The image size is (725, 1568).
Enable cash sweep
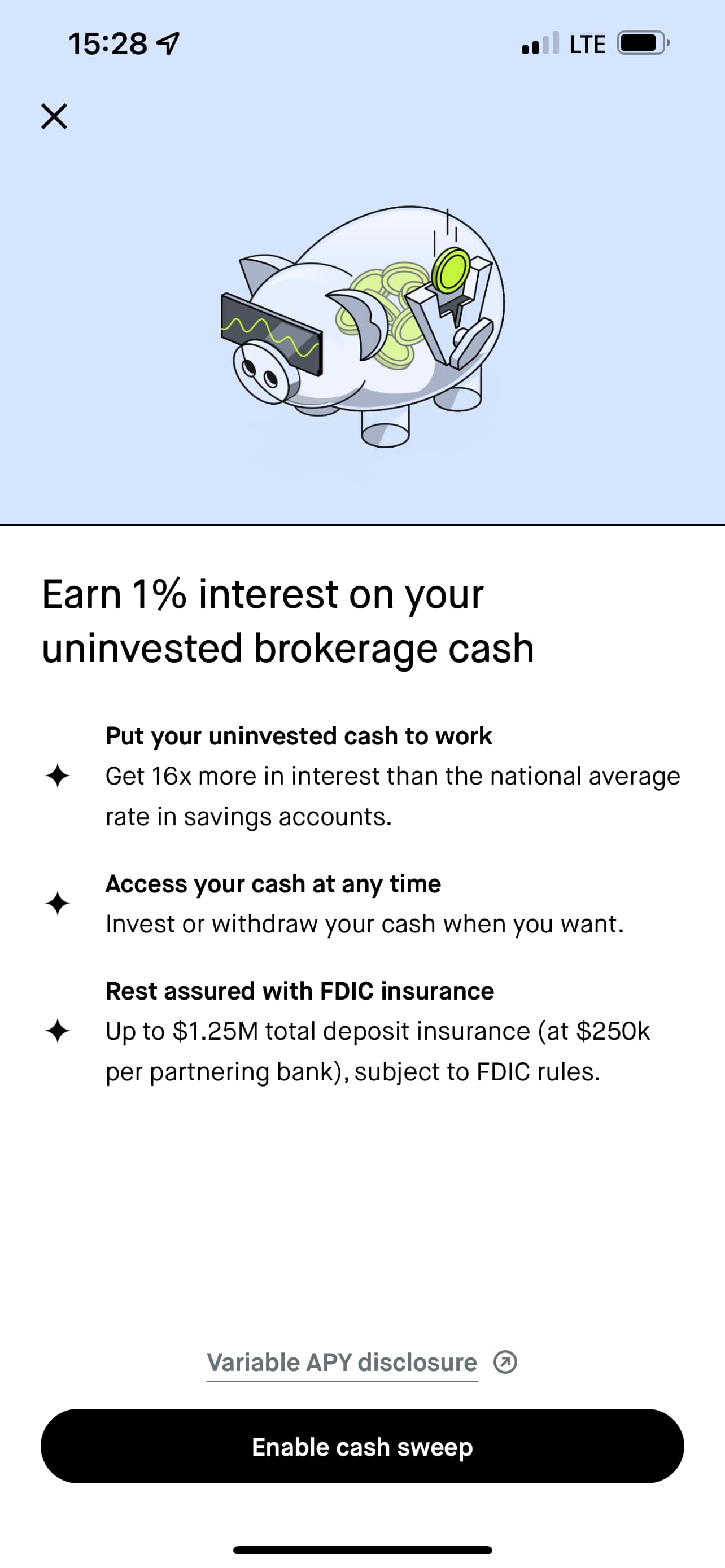pyautogui.click(x=362, y=1447)
